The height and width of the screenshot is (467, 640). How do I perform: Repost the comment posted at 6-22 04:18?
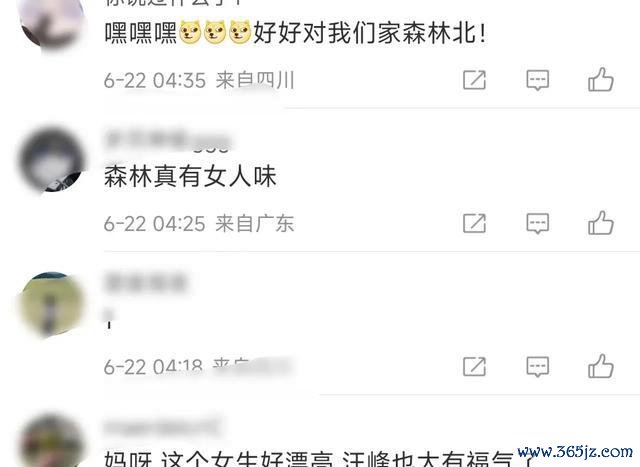(x=474, y=366)
